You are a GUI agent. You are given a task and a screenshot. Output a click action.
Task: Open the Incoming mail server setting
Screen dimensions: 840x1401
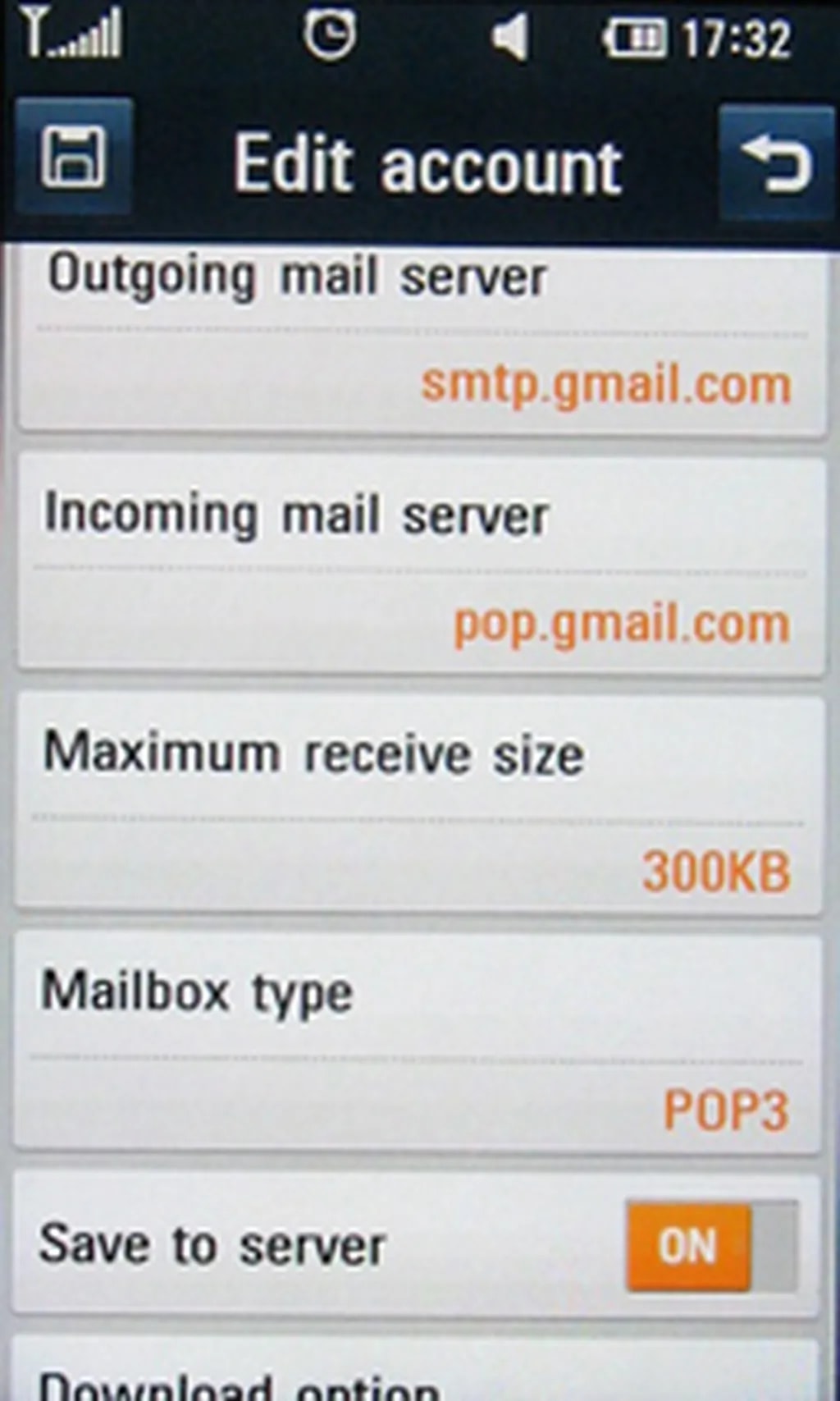click(x=420, y=566)
